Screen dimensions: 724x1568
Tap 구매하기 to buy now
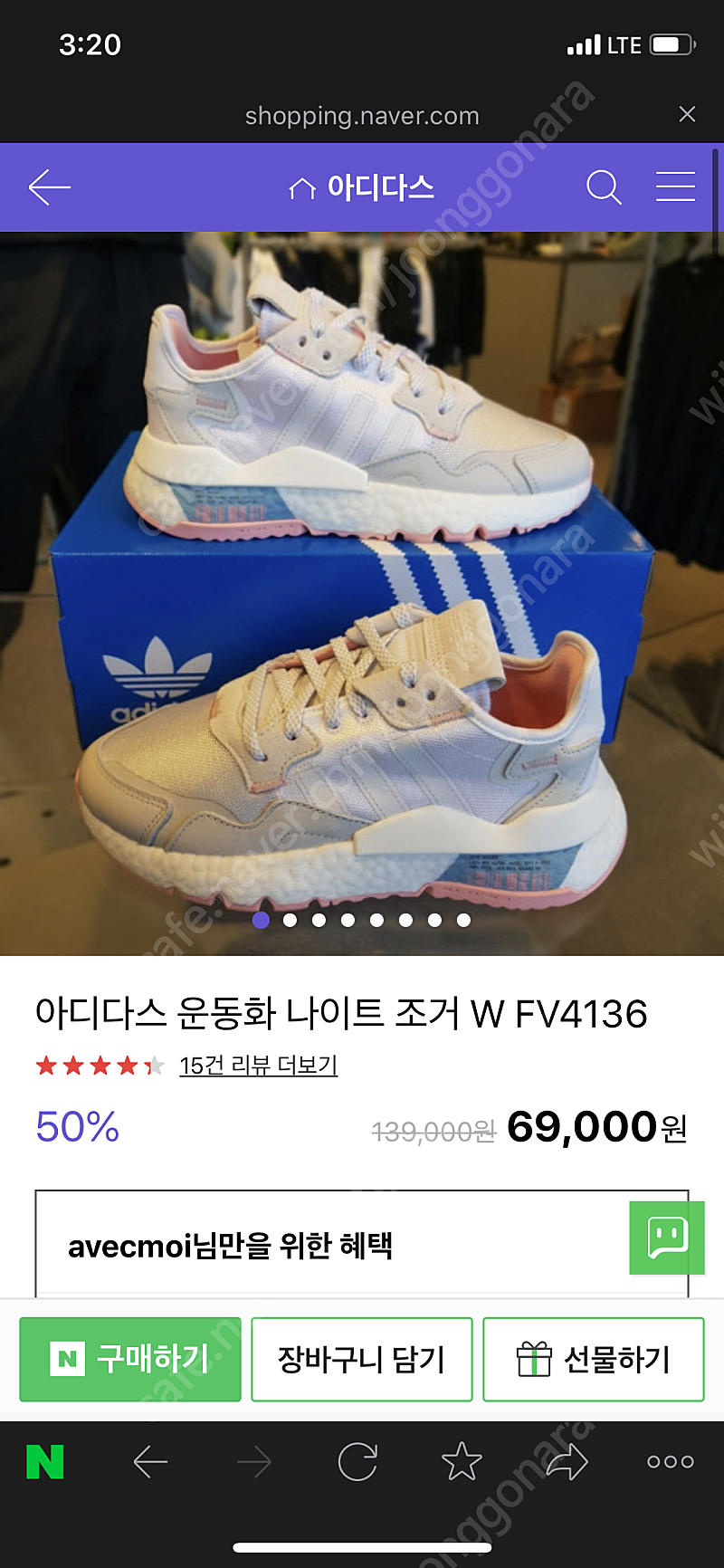[x=130, y=1359]
